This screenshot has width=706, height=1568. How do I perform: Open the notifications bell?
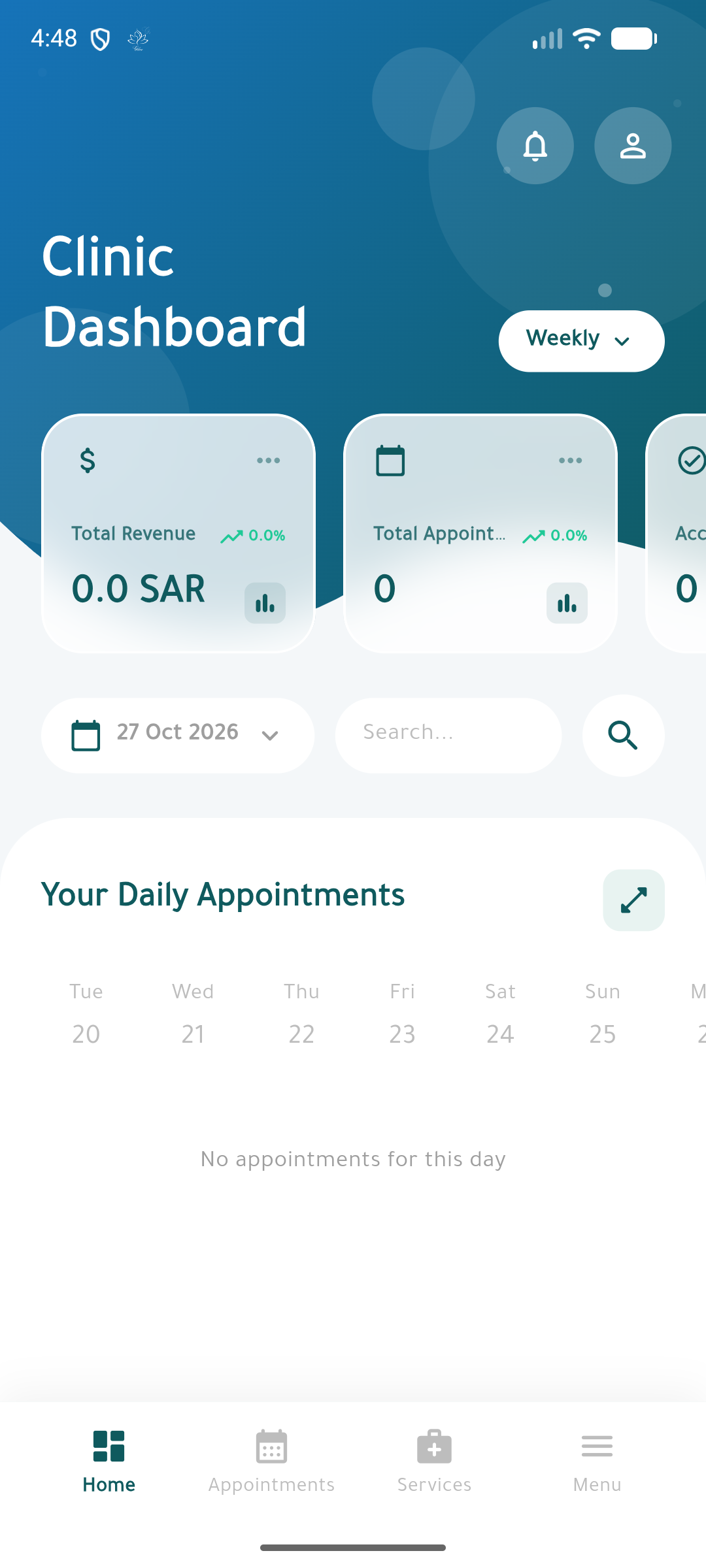click(x=535, y=146)
